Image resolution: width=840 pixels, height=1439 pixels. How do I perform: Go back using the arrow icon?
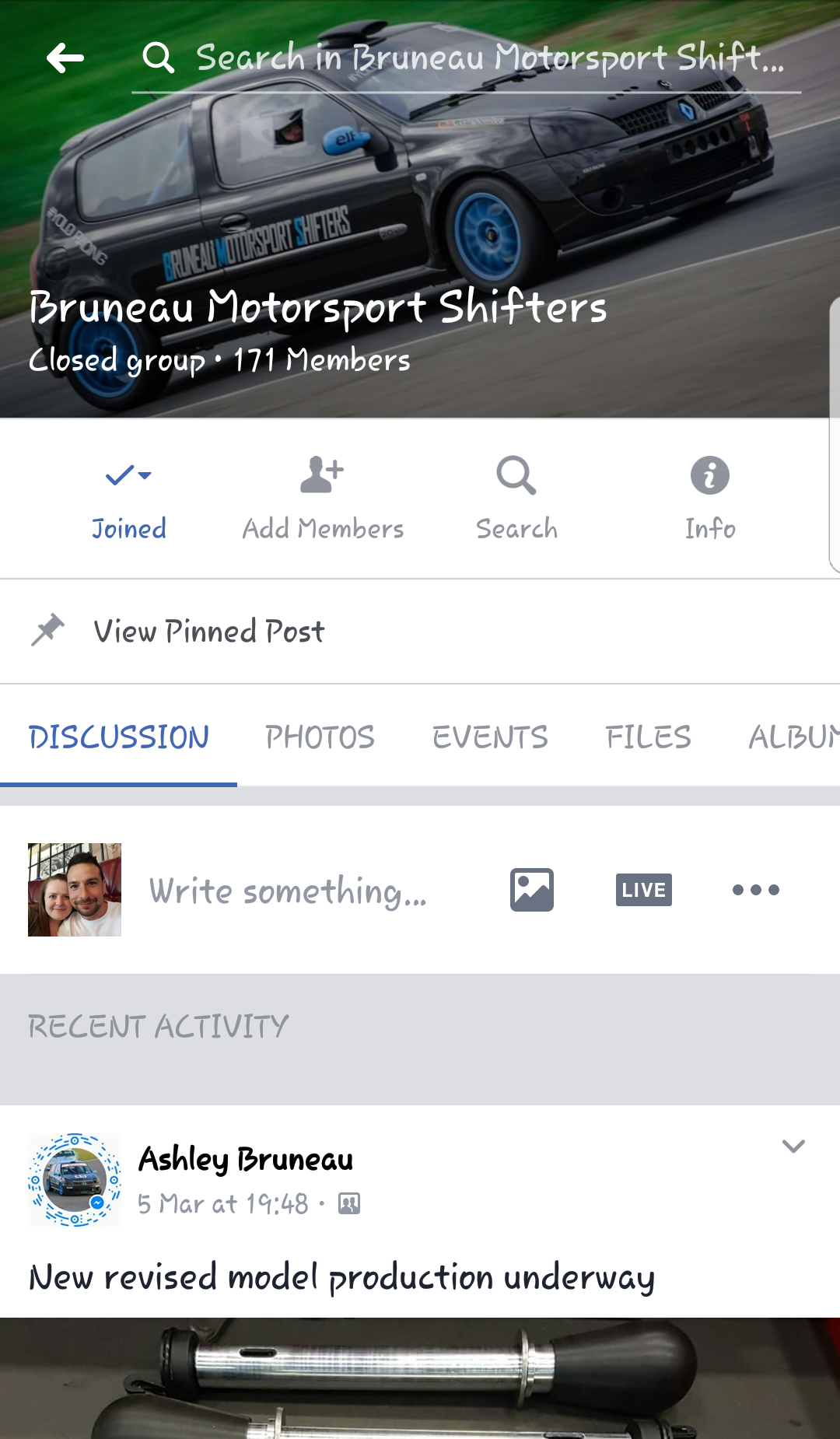(x=65, y=58)
